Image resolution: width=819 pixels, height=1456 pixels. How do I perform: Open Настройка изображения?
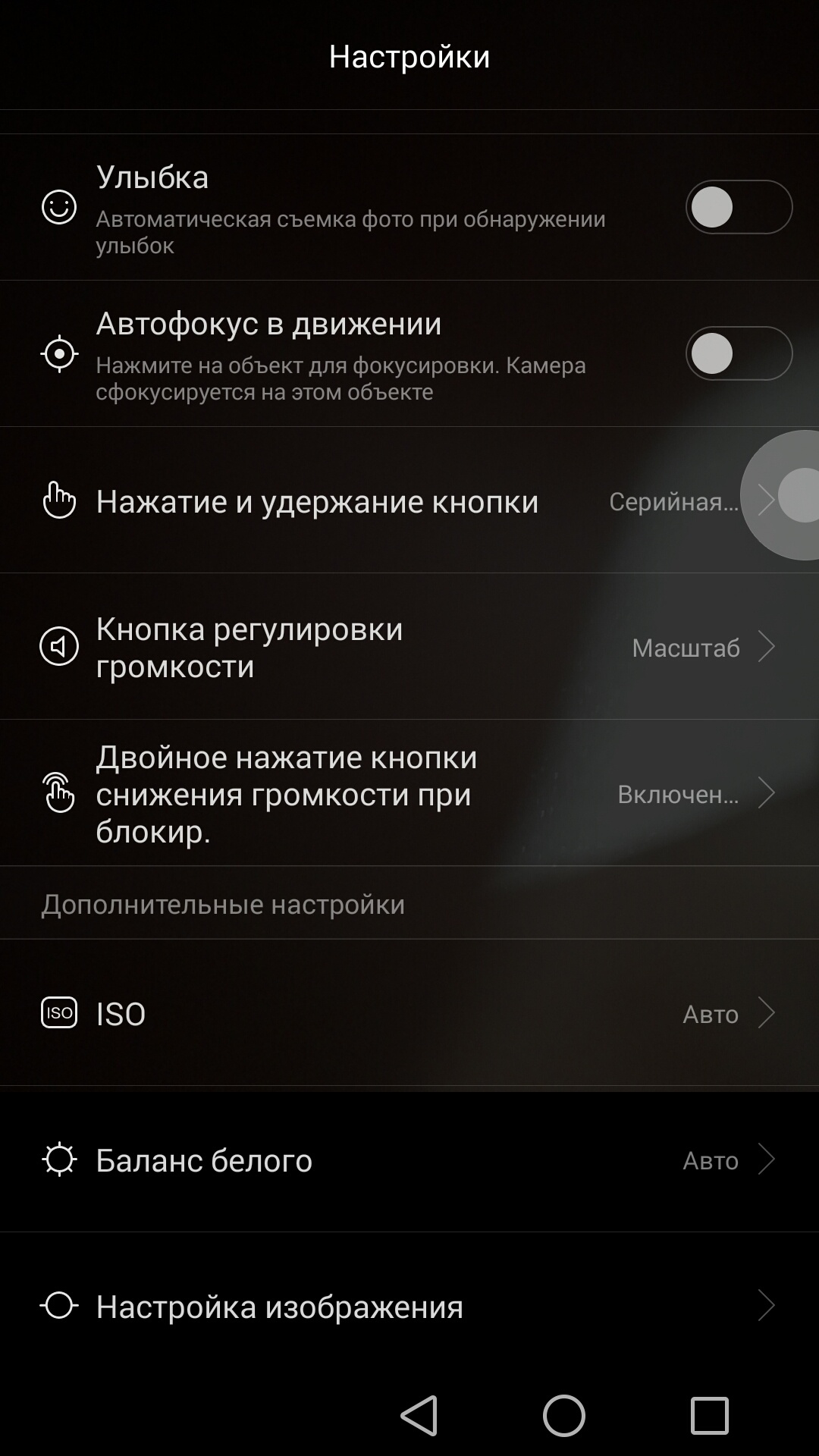pyautogui.click(x=409, y=1306)
